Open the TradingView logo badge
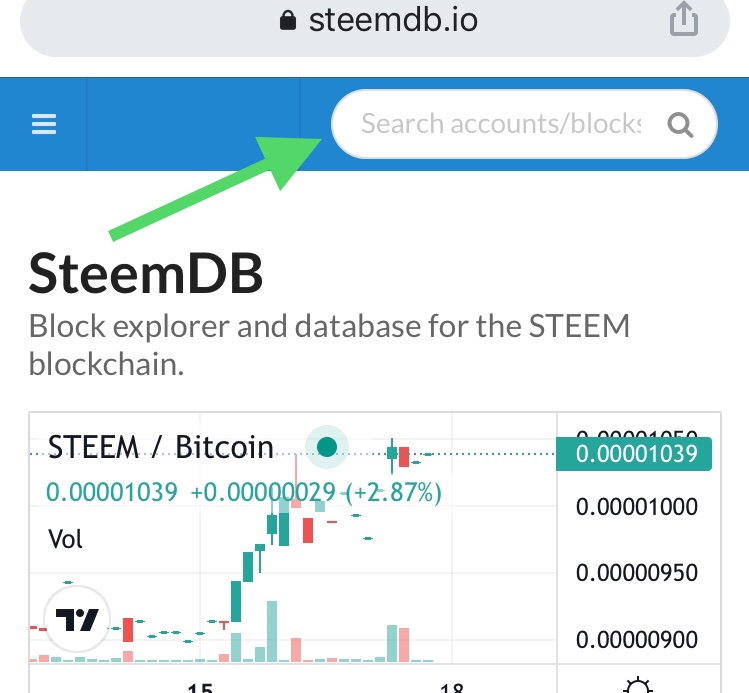Viewport: 749px width, 693px height. [x=77, y=619]
